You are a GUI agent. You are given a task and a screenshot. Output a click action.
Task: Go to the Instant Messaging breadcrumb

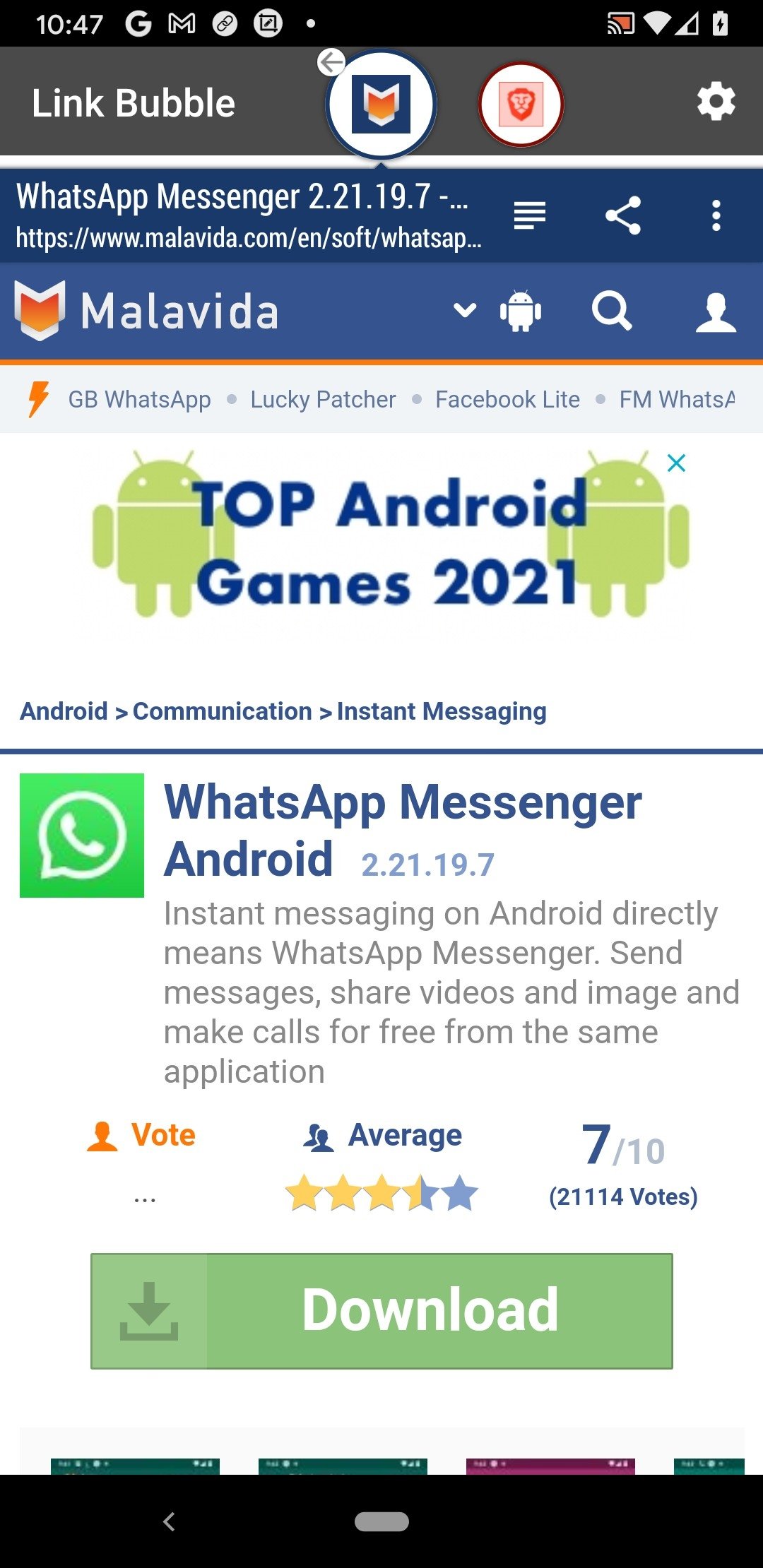click(442, 711)
